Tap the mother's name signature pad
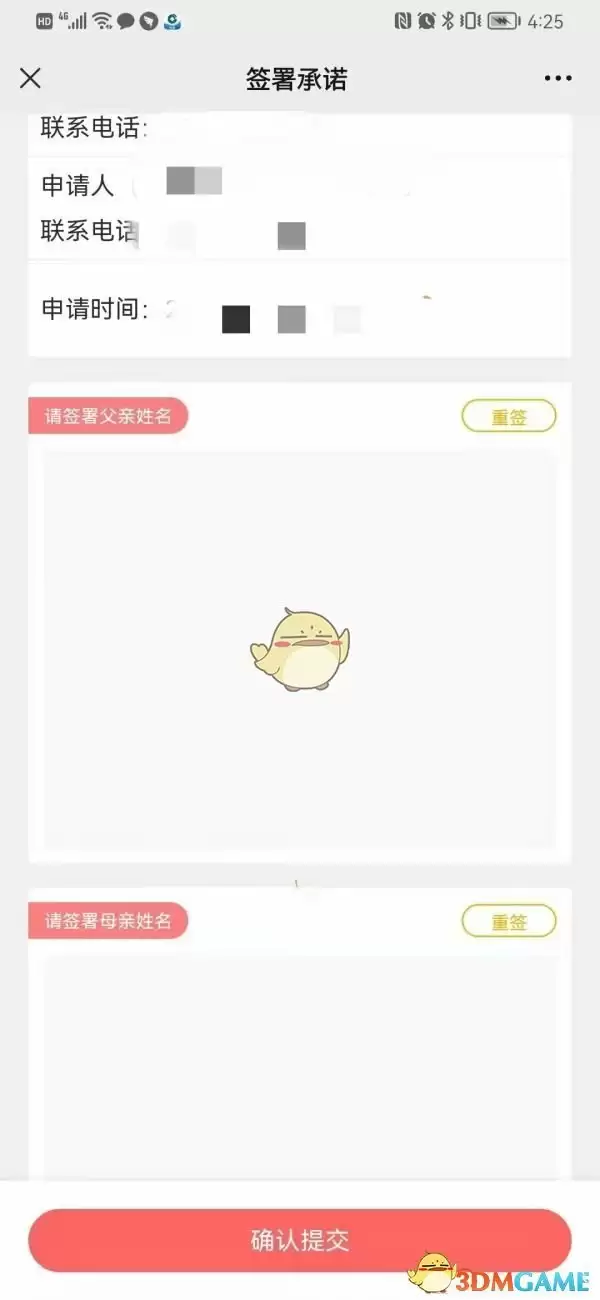The width and height of the screenshot is (600, 1300). [x=300, y=1065]
